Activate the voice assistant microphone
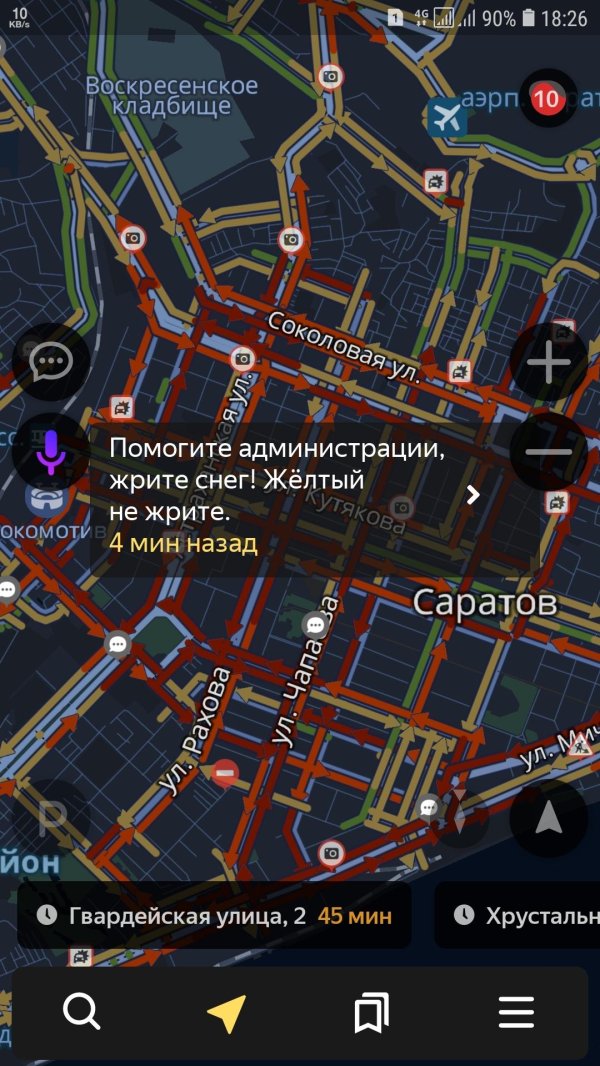The image size is (600, 1066). click(x=51, y=452)
